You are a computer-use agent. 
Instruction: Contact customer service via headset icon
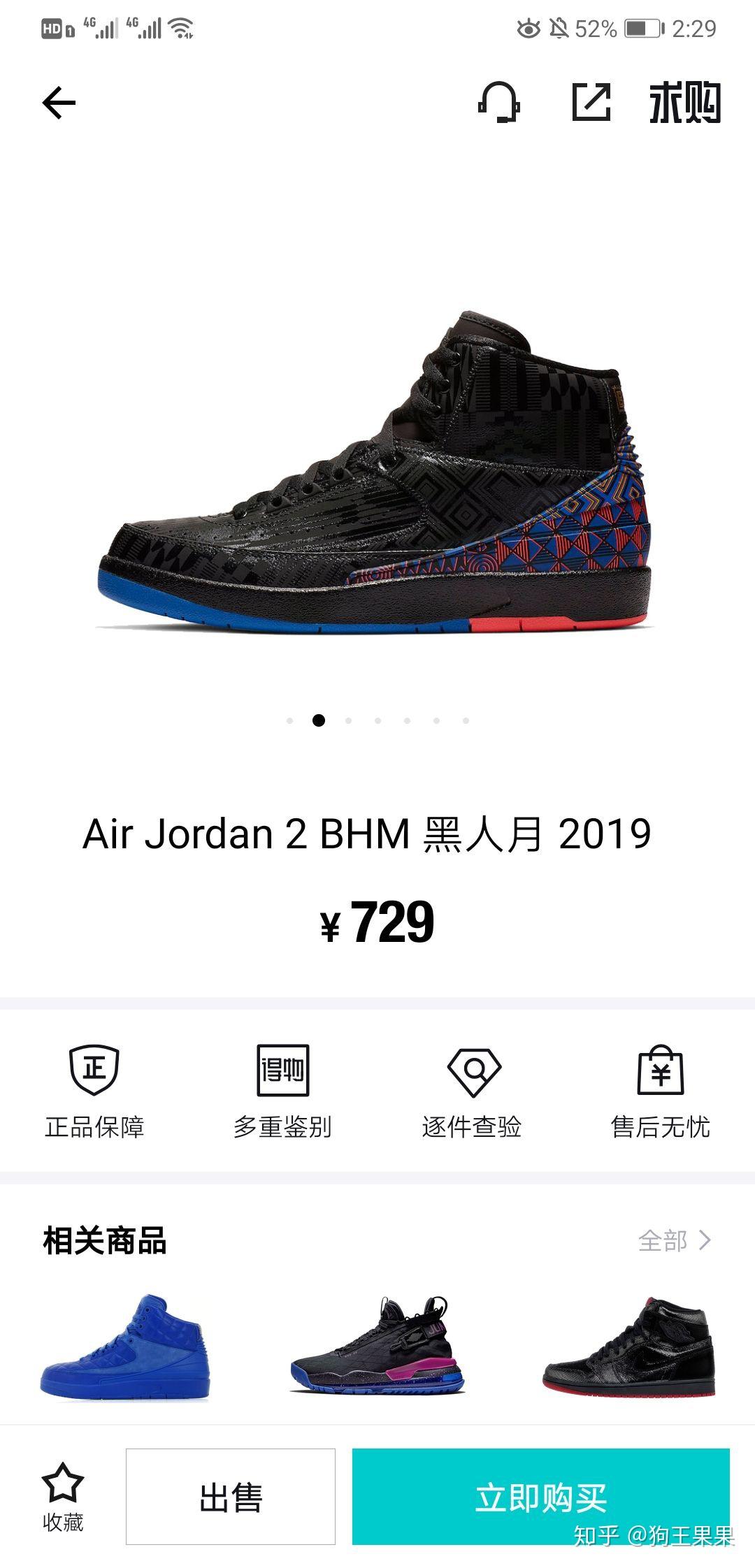pos(498,103)
